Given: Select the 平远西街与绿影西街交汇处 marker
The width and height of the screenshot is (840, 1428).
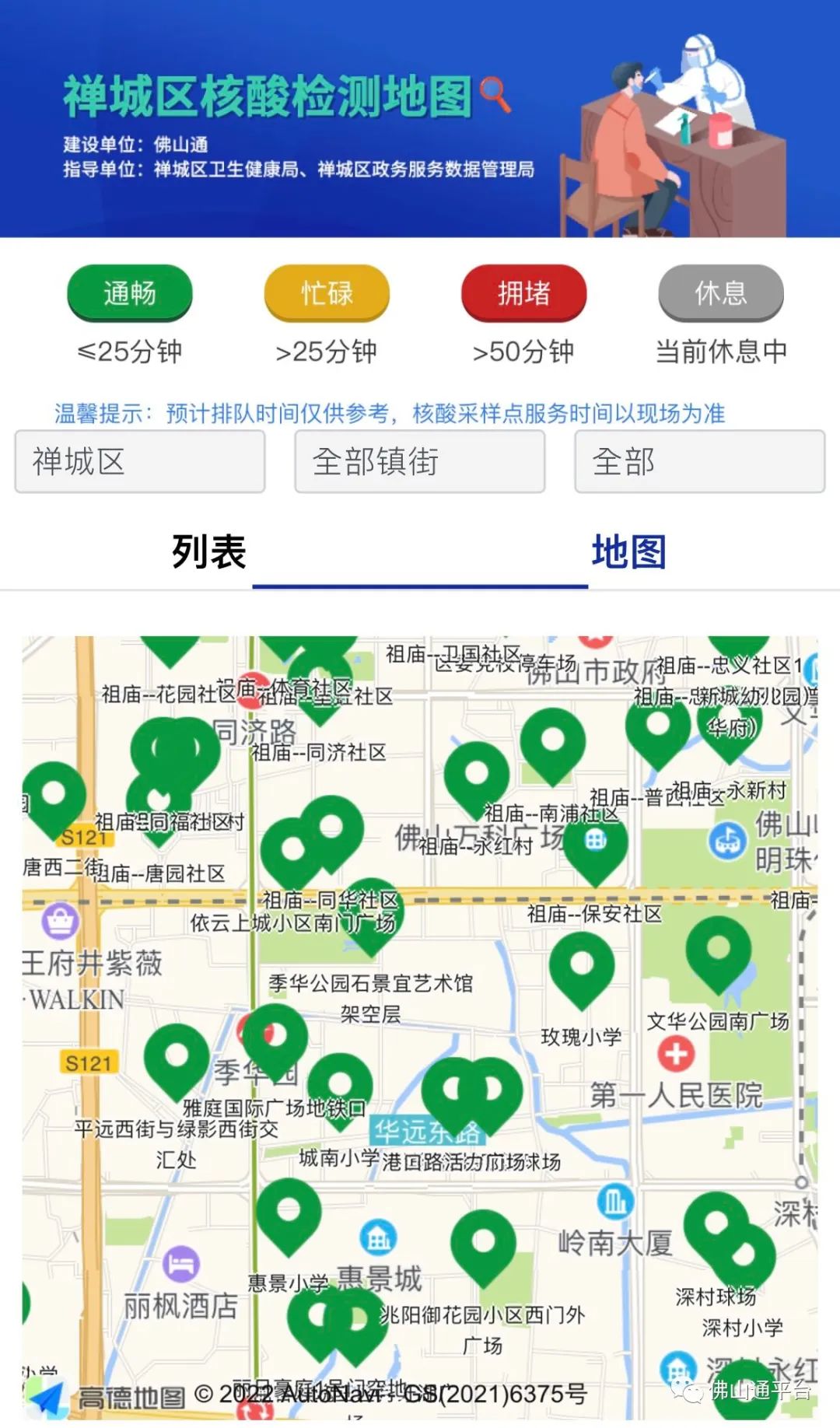Looking at the screenshot, I should pyautogui.click(x=177, y=1059).
